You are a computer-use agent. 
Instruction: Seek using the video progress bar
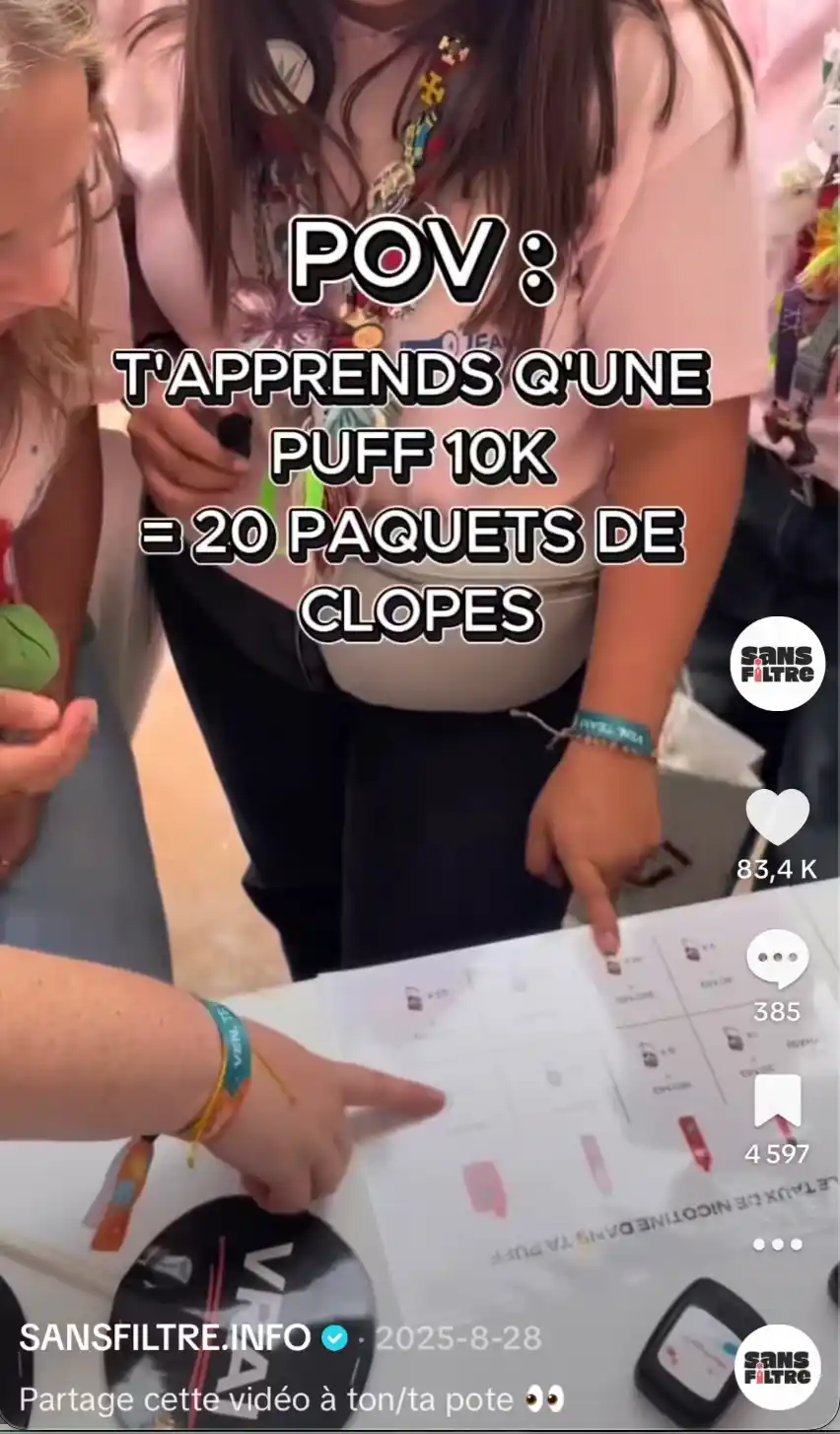click(x=420, y=1430)
